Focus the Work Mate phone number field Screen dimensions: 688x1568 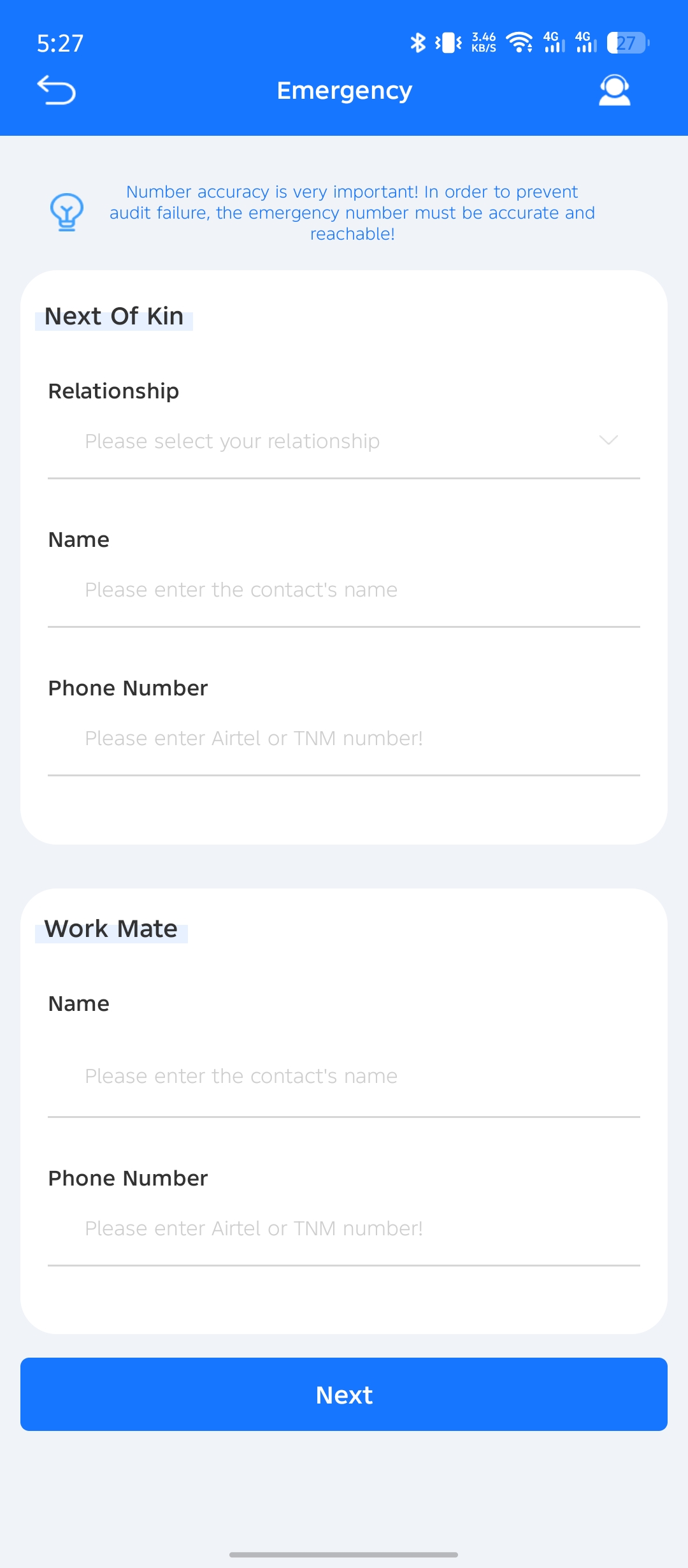[x=344, y=1228]
